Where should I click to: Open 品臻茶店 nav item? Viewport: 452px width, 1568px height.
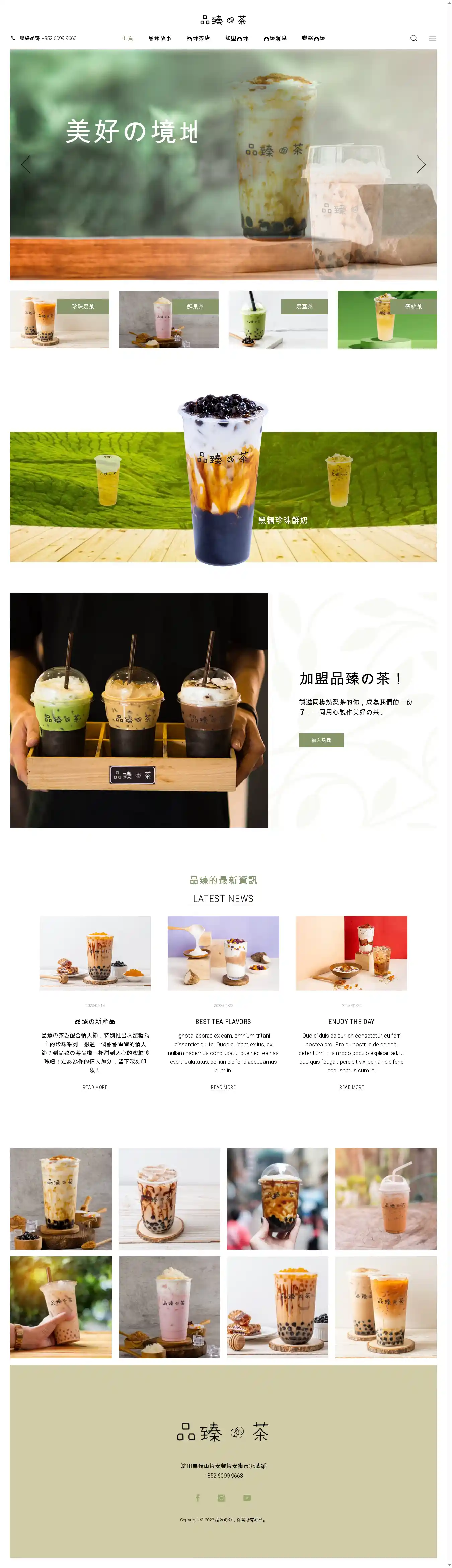pyautogui.click(x=198, y=38)
